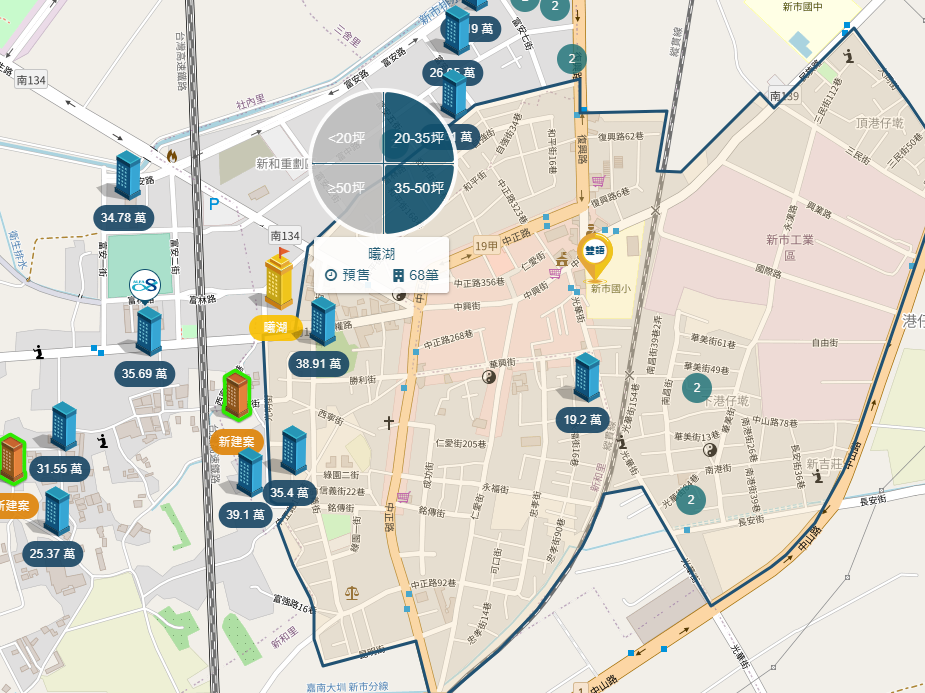Open the 曦湖 presale info card

(x=381, y=265)
